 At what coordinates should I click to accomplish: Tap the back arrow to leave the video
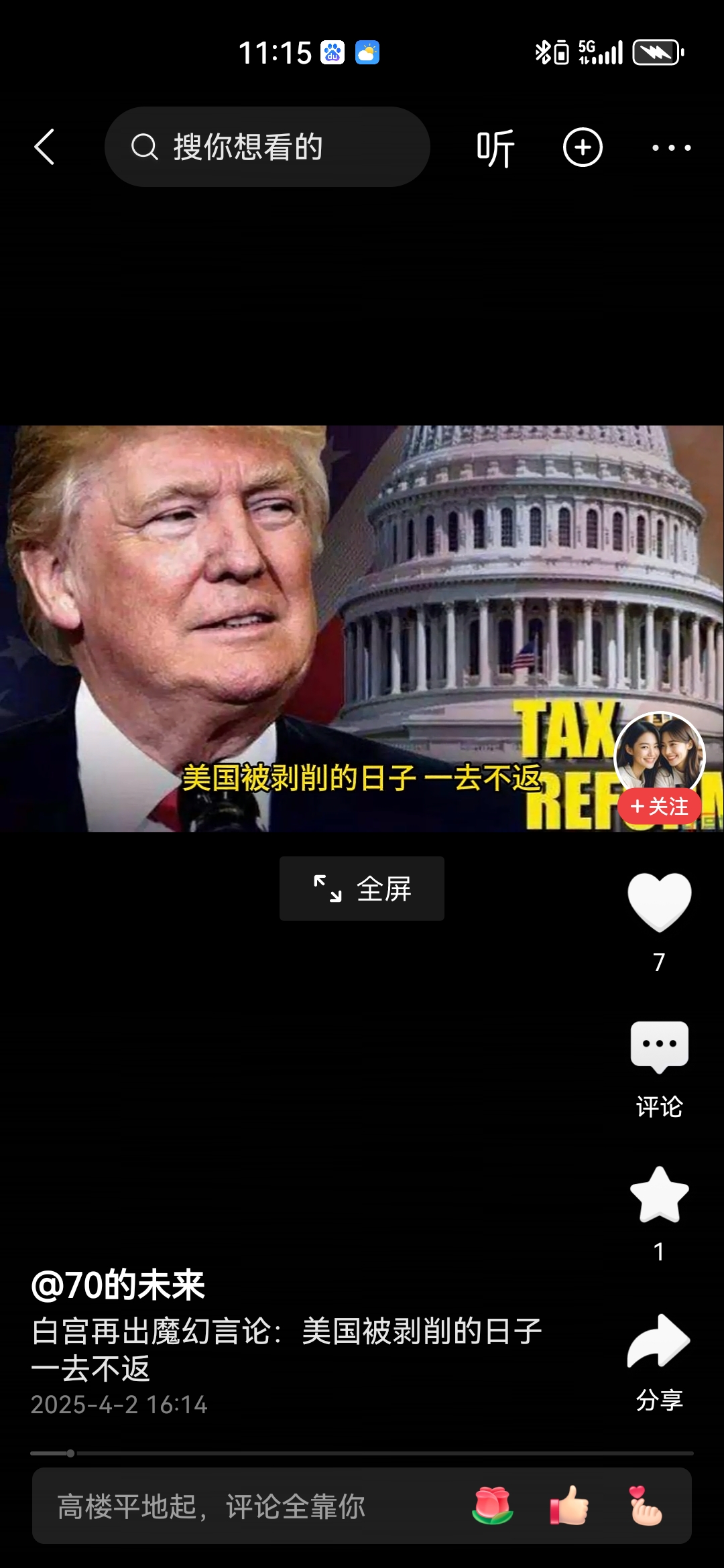(x=44, y=146)
